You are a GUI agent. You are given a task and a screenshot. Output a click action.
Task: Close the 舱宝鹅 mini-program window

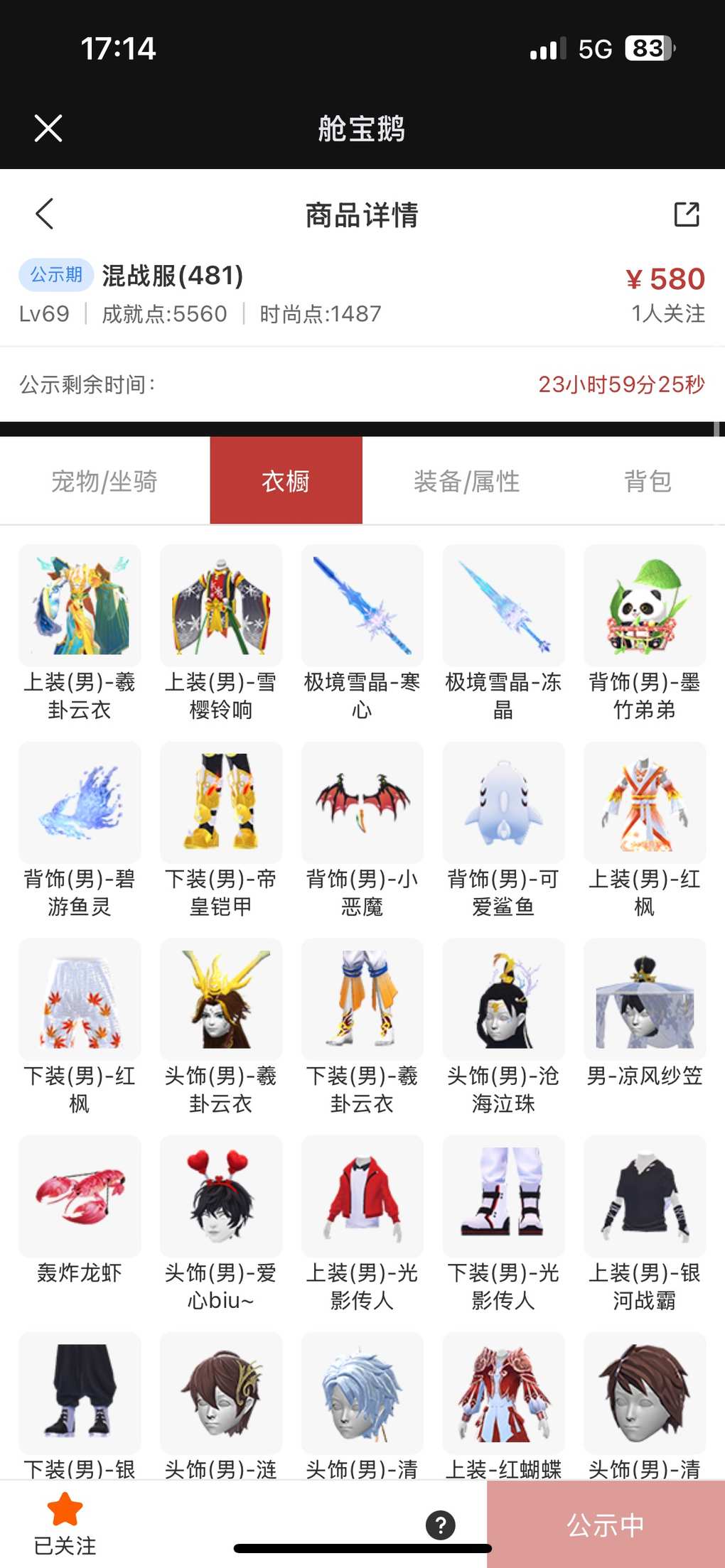48,129
